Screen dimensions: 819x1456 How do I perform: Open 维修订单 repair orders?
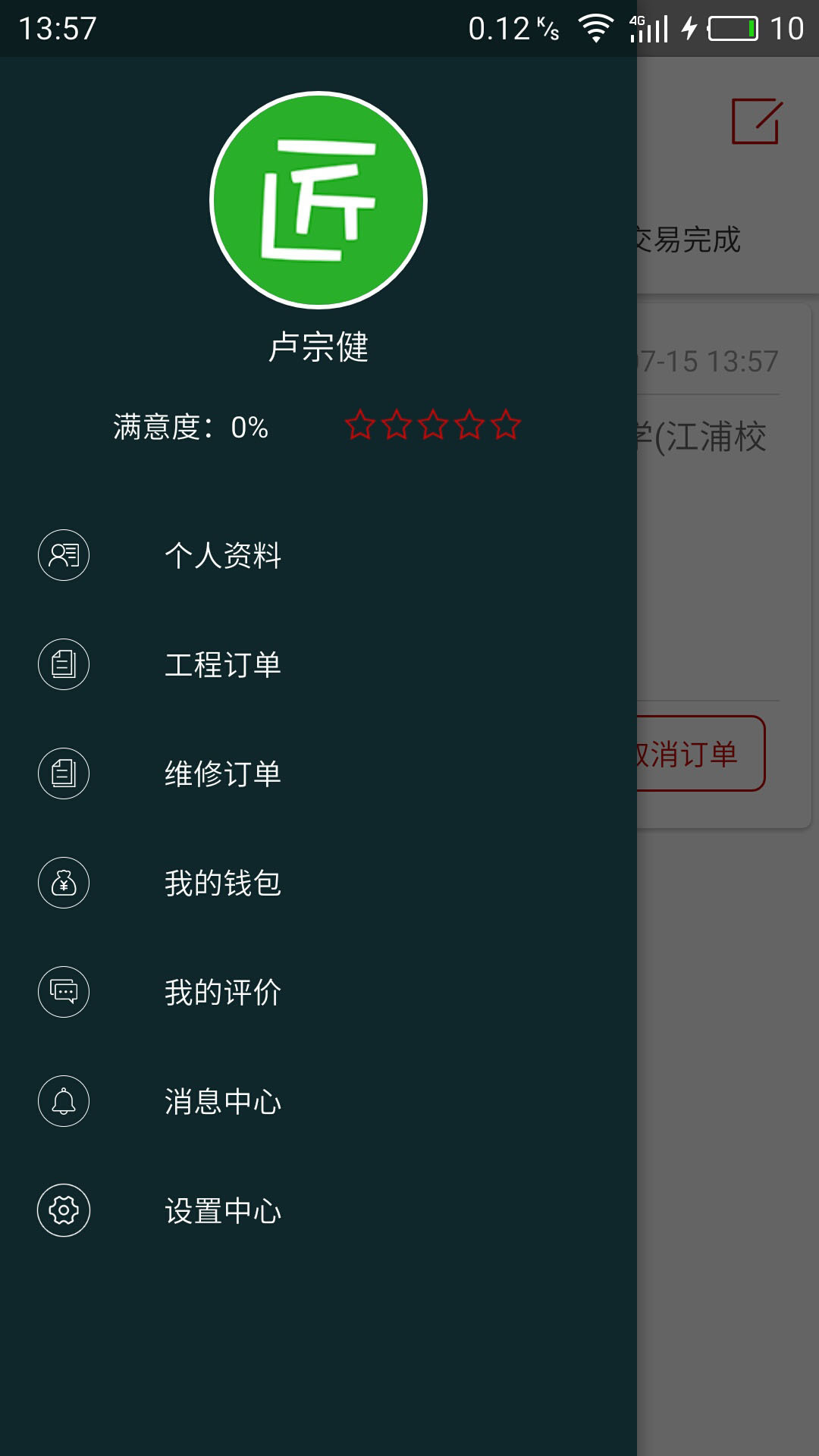pyautogui.click(x=223, y=773)
